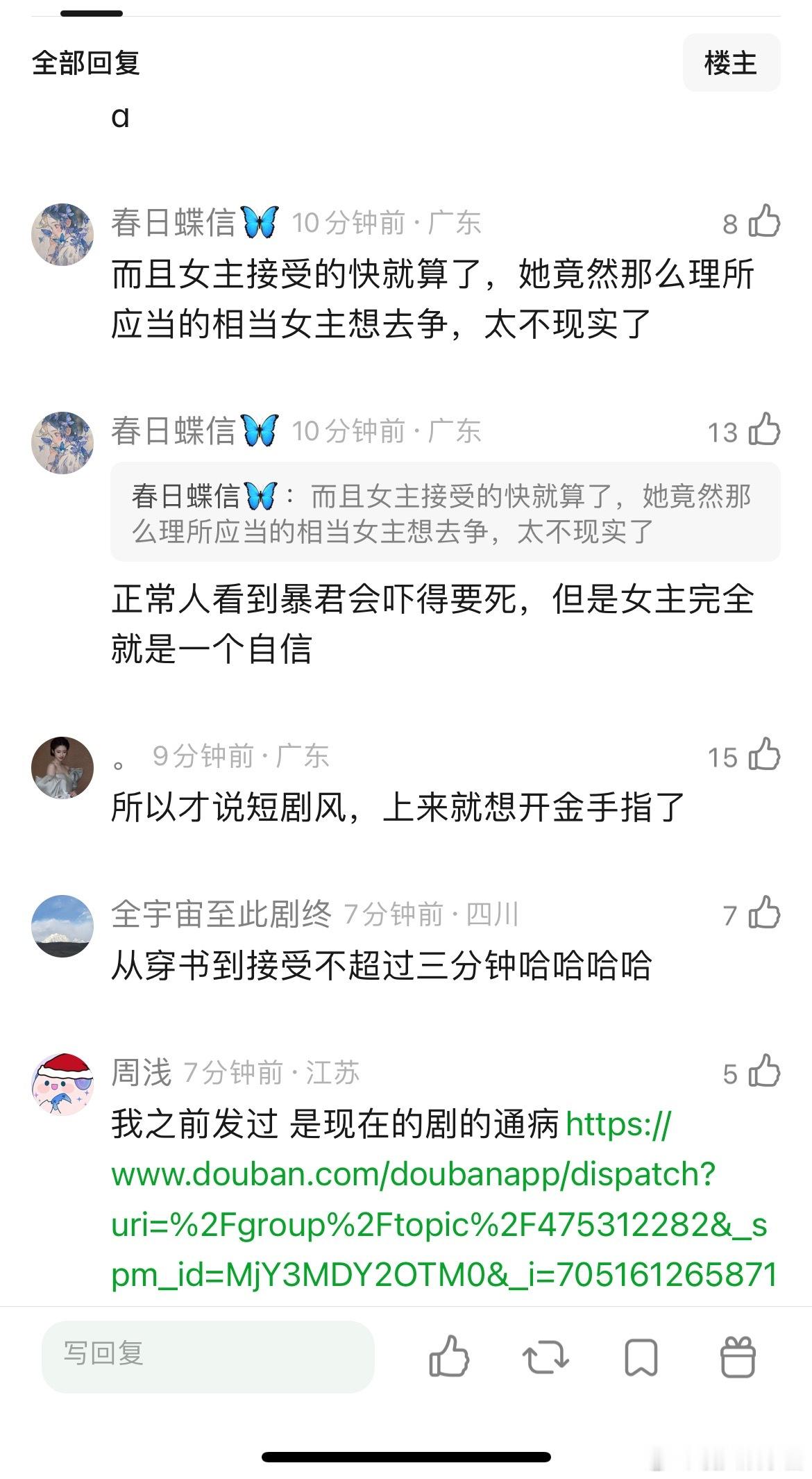Tap username 春日蝶信 to view profile

point(174,224)
